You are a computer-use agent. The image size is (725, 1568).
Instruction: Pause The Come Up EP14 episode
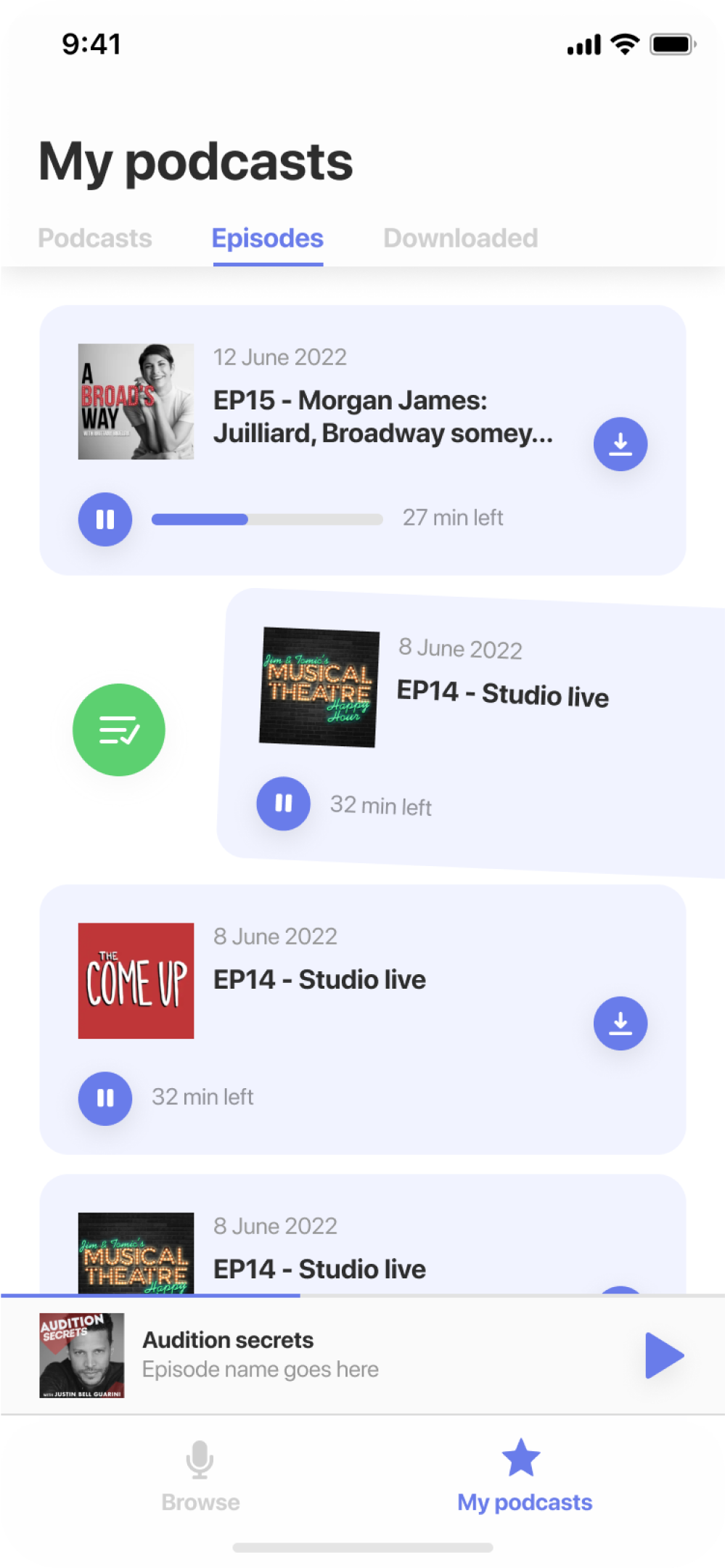pyautogui.click(x=105, y=1098)
